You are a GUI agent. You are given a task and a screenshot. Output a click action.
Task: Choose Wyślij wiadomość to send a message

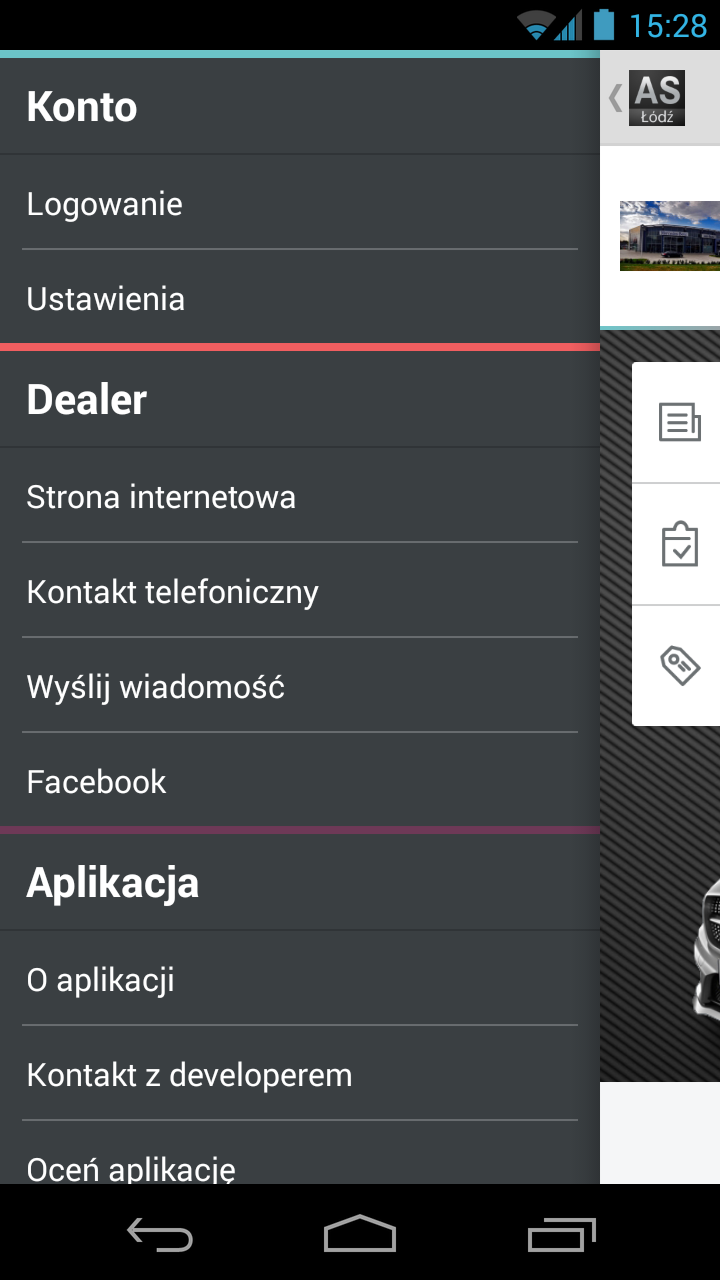(300, 687)
